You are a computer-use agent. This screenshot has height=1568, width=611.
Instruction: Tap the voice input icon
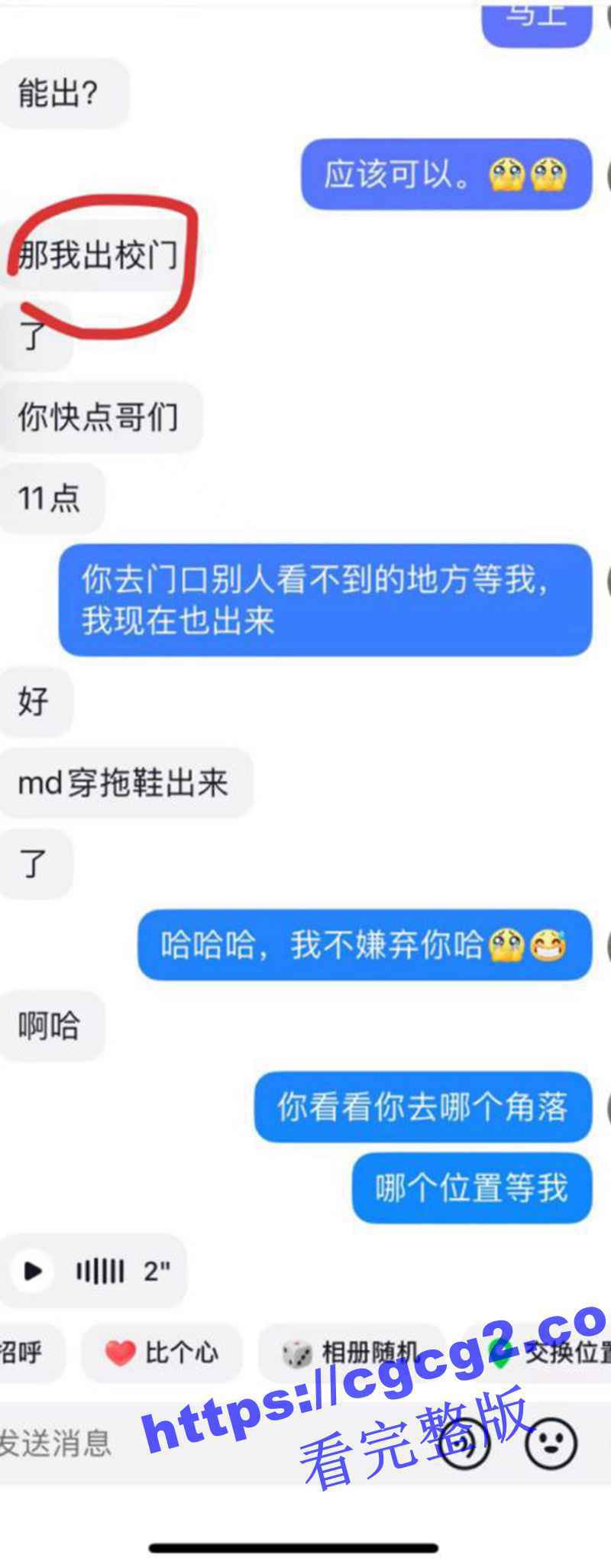(464, 1443)
